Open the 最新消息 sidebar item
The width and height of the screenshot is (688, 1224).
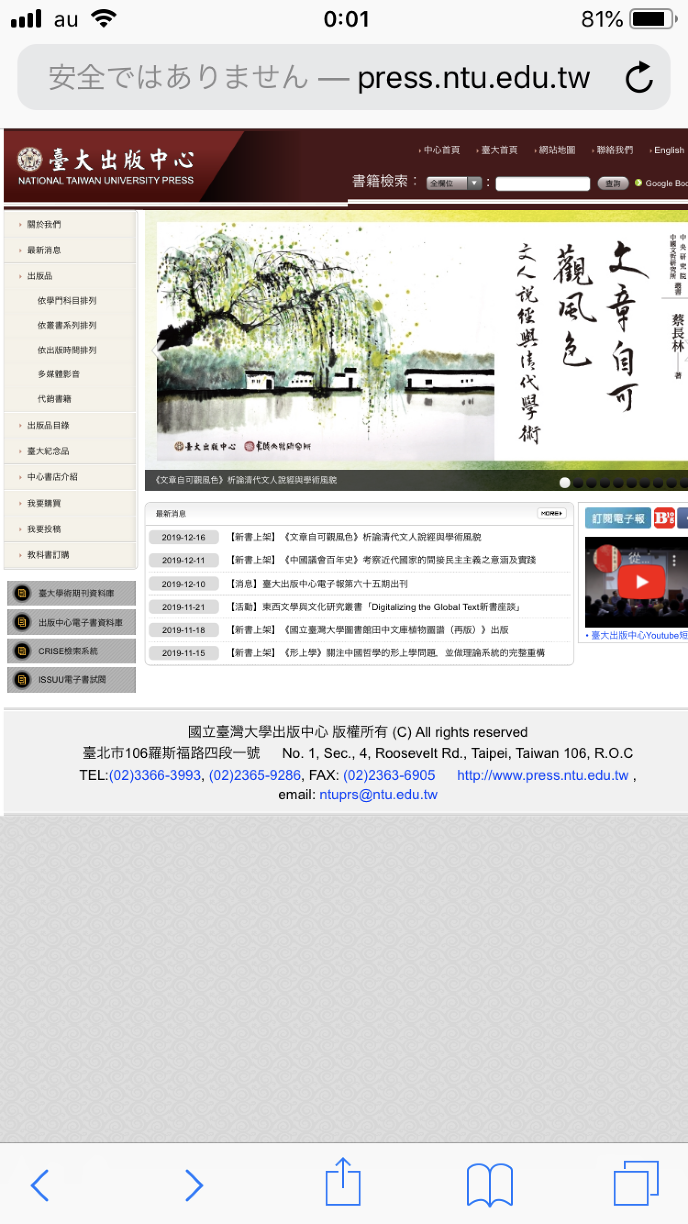(44, 250)
